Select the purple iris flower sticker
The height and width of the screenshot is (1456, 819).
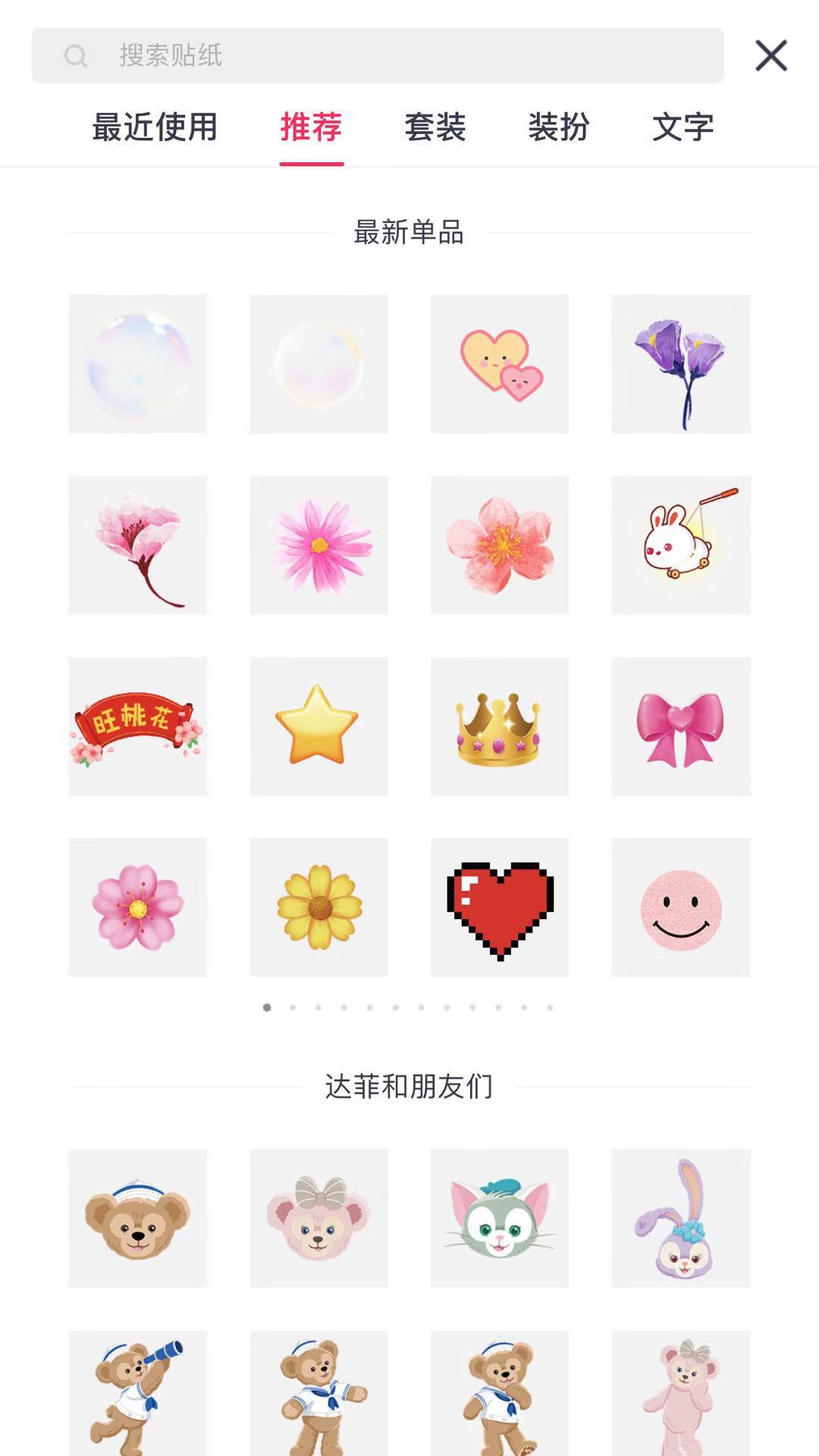click(x=680, y=362)
